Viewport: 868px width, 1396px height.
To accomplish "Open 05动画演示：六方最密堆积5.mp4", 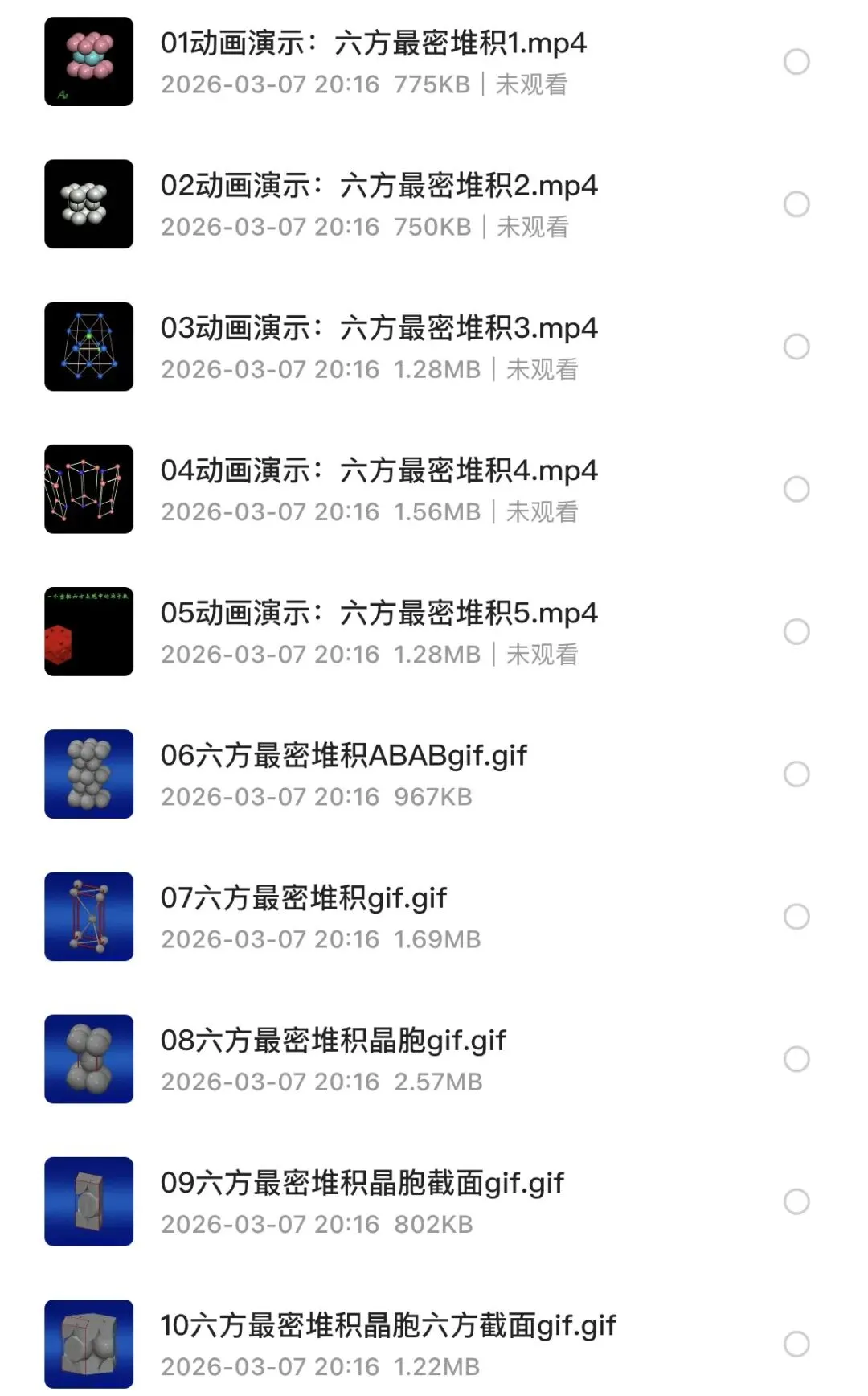I will 379,613.
